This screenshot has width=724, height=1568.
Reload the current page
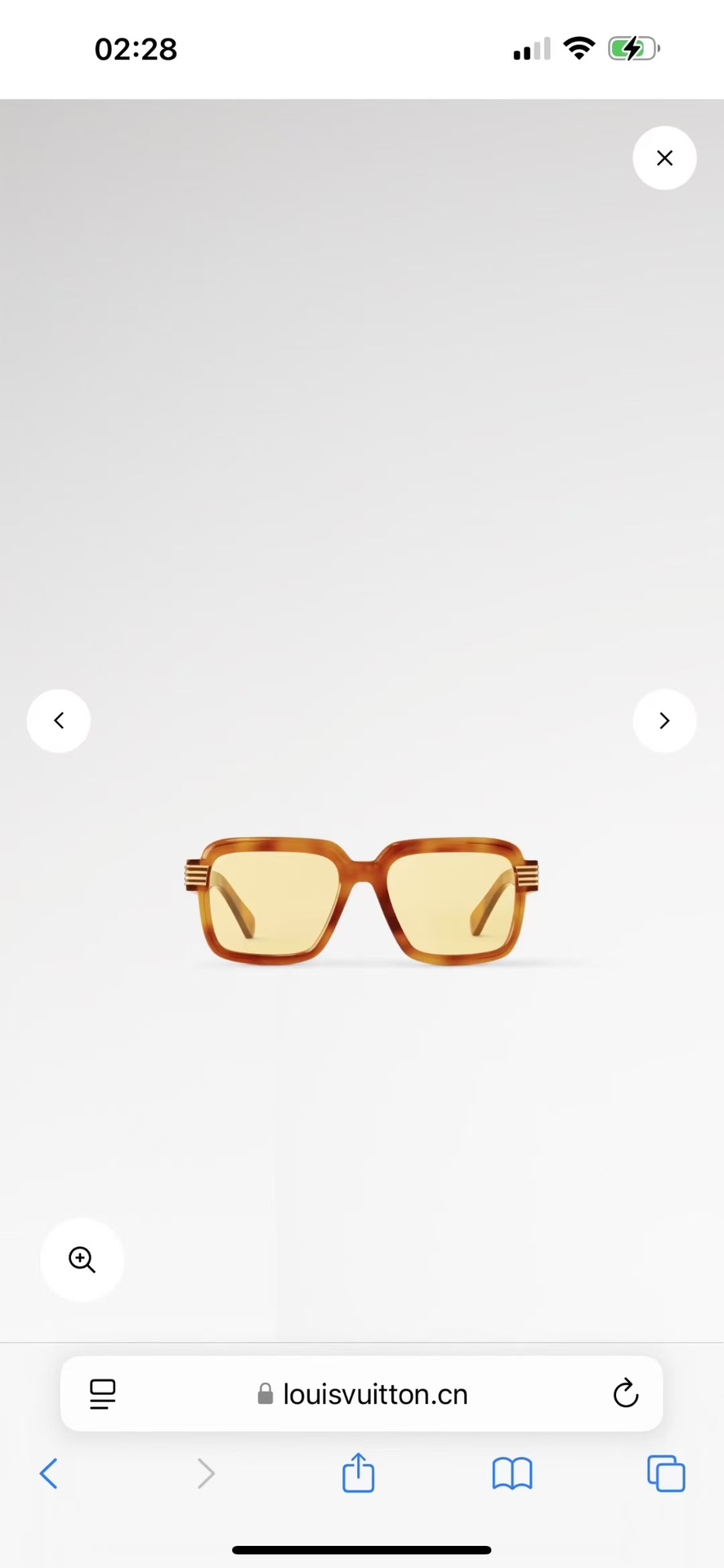625,1394
